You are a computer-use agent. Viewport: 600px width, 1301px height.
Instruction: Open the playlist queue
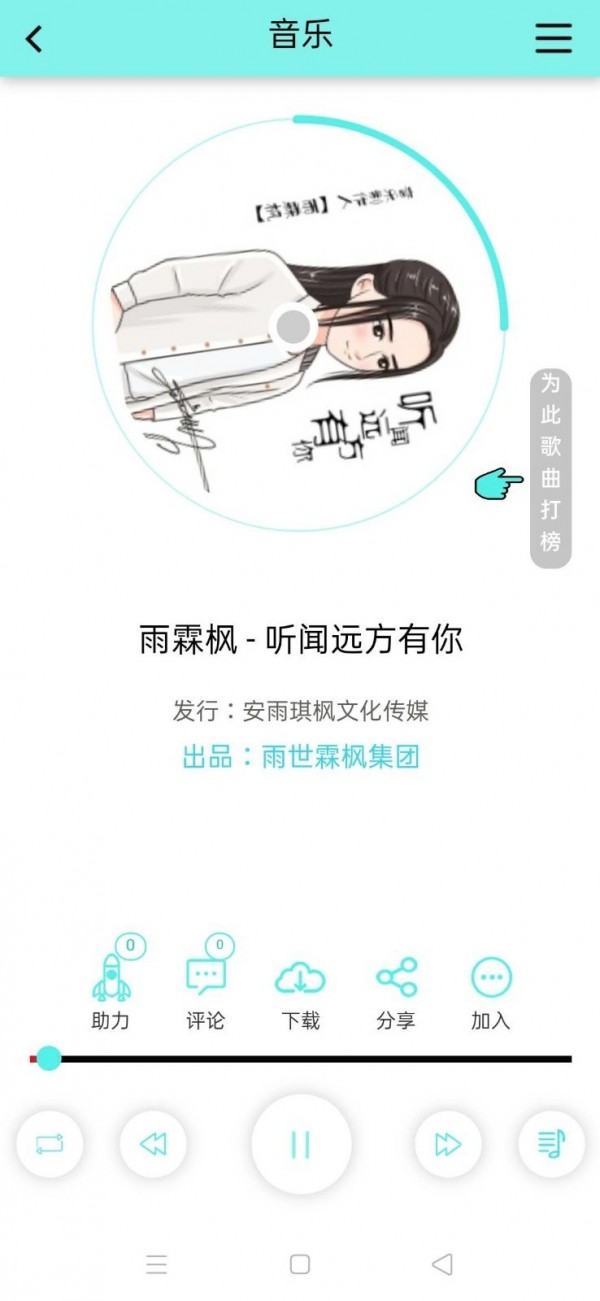click(551, 1144)
